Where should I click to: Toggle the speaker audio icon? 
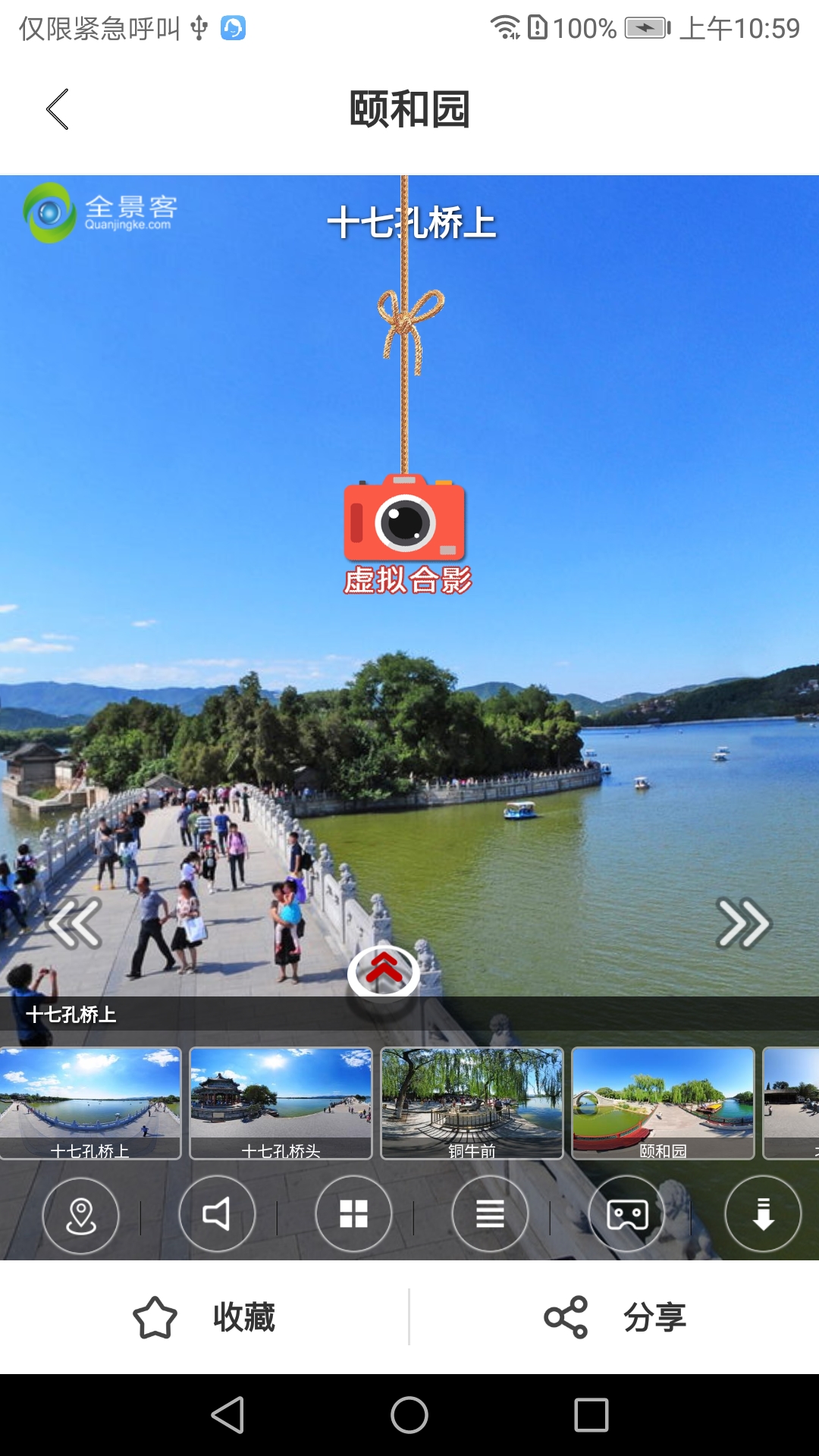[x=217, y=1213]
